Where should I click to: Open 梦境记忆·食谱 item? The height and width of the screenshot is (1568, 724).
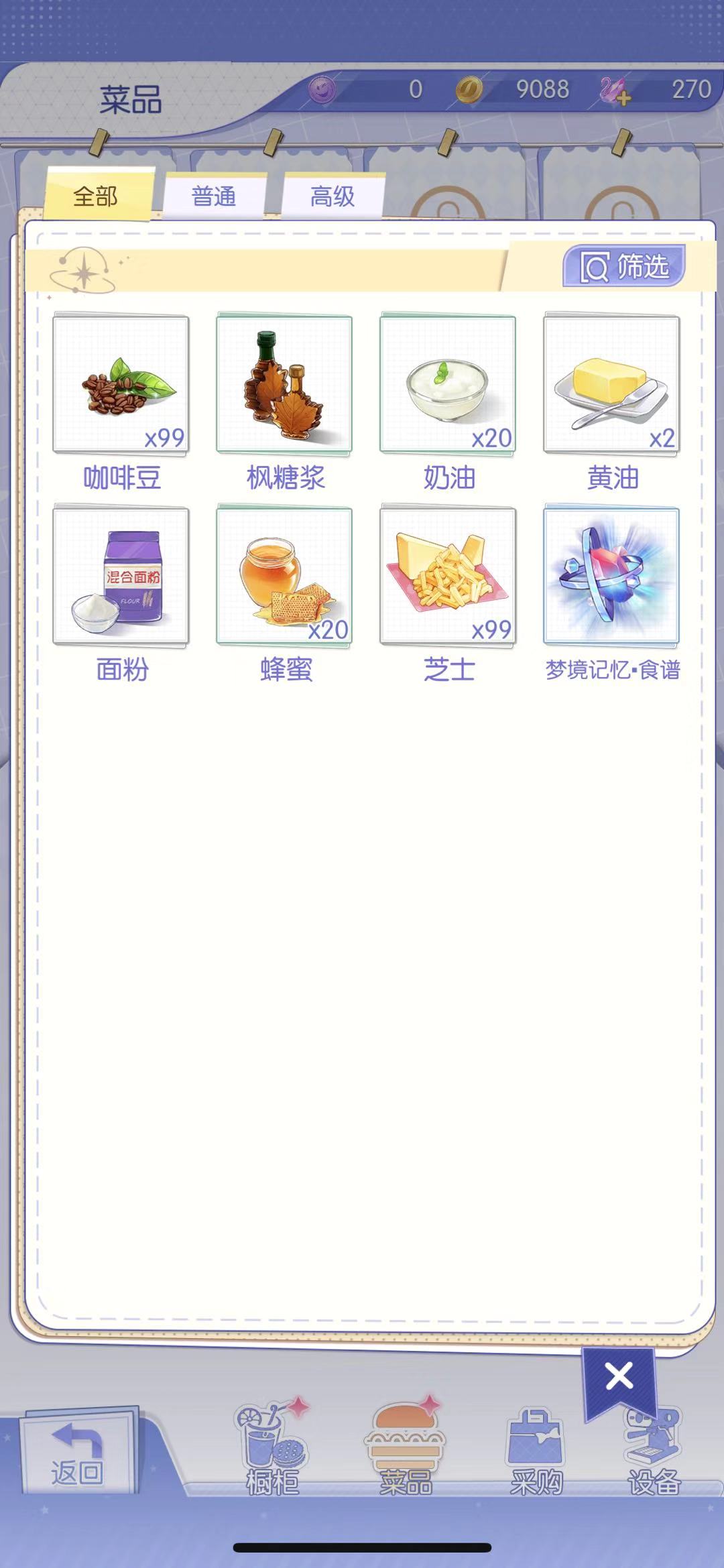611,577
